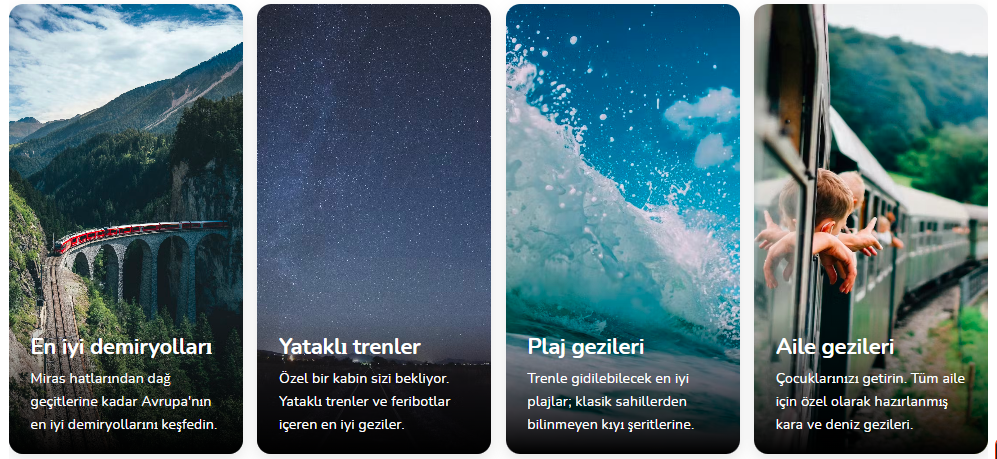The height and width of the screenshot is (459, 997).
Task: View the Aile gezileri card
Action: click(x=870, y=230)
